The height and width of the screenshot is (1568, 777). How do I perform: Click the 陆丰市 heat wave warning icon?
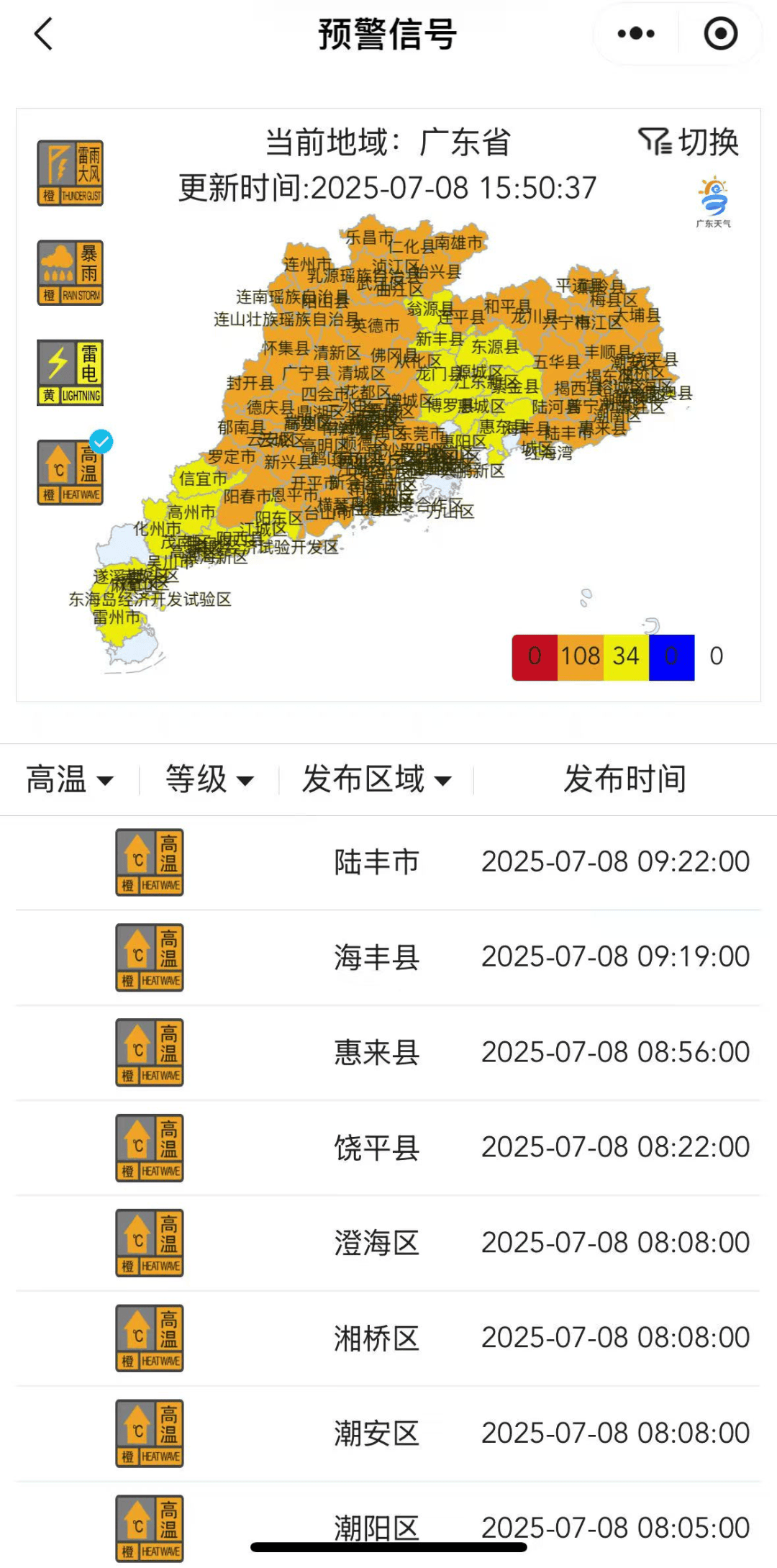[149, 862]
